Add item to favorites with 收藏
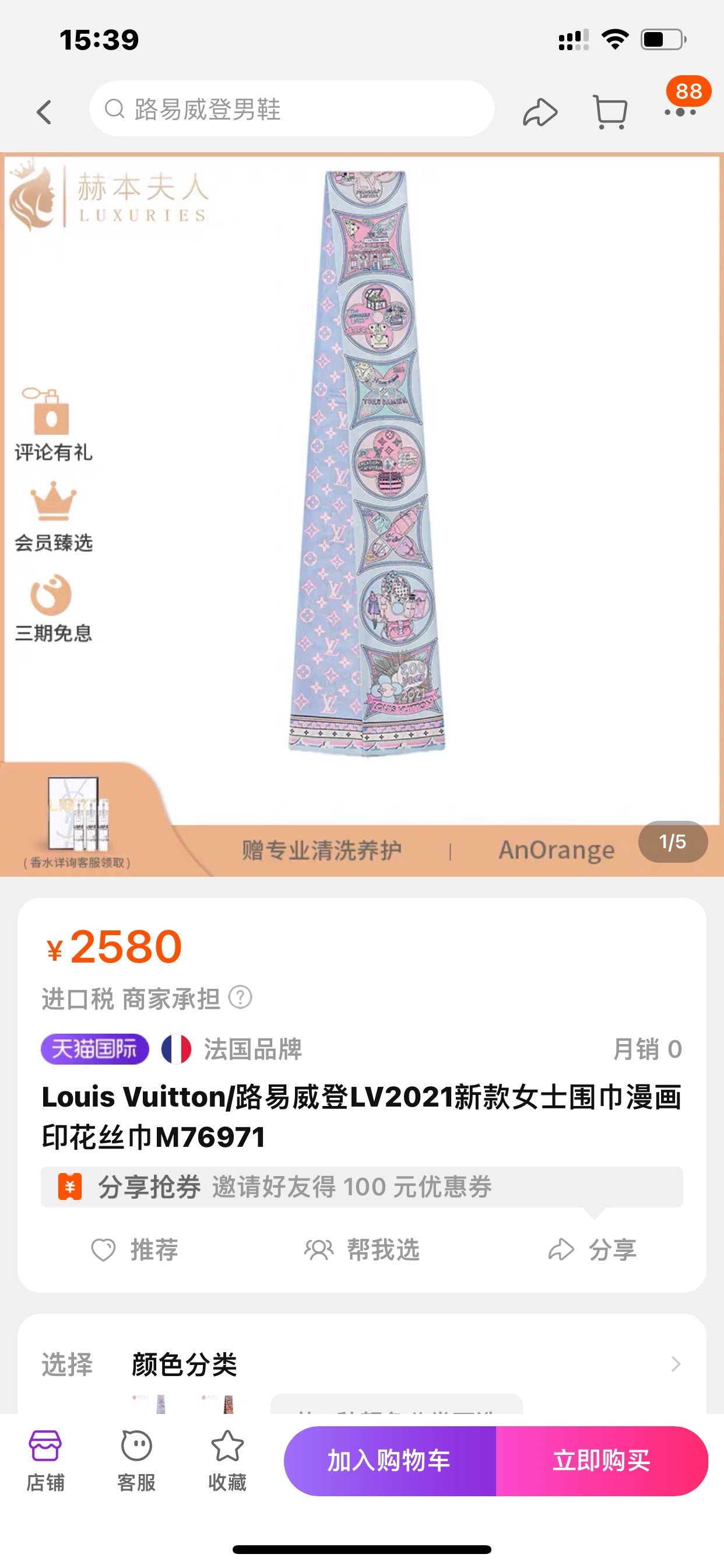Image resolution: width=724 pixels, height=1568 pixels. 227,1460
